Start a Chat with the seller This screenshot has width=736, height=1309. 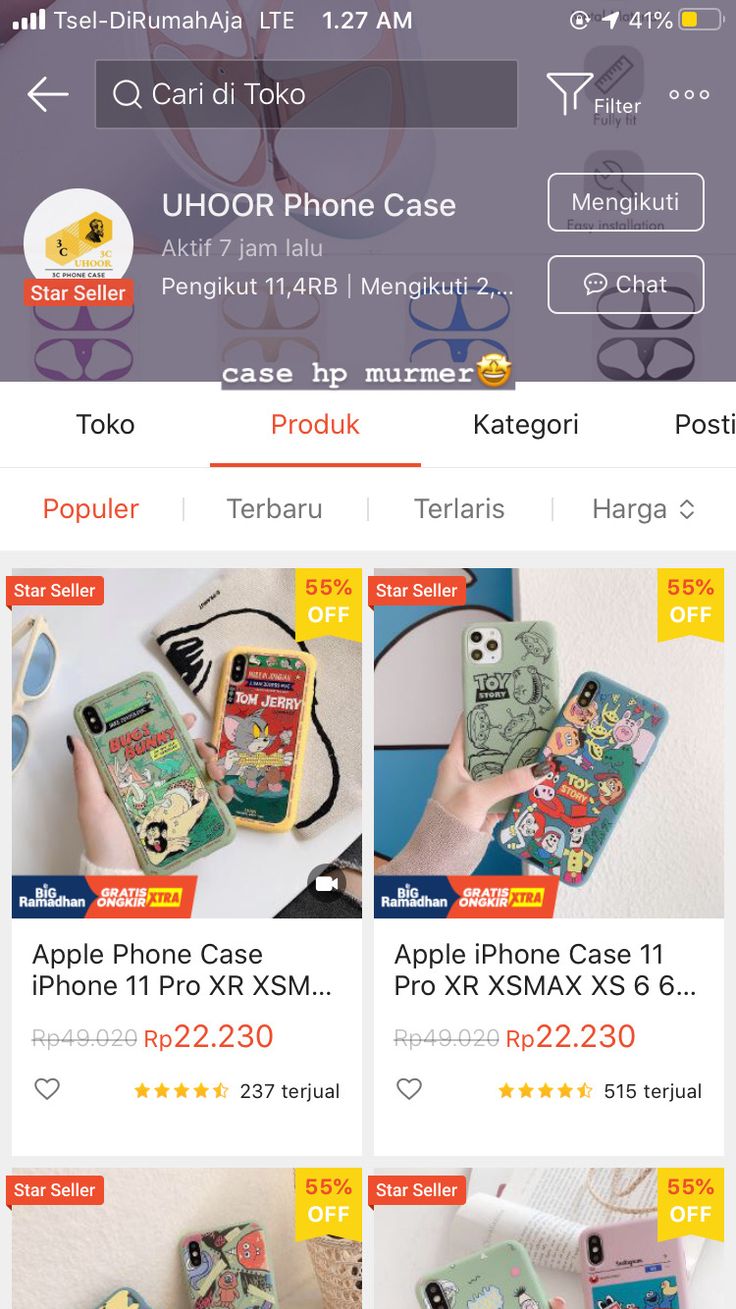tap(625, 285)
